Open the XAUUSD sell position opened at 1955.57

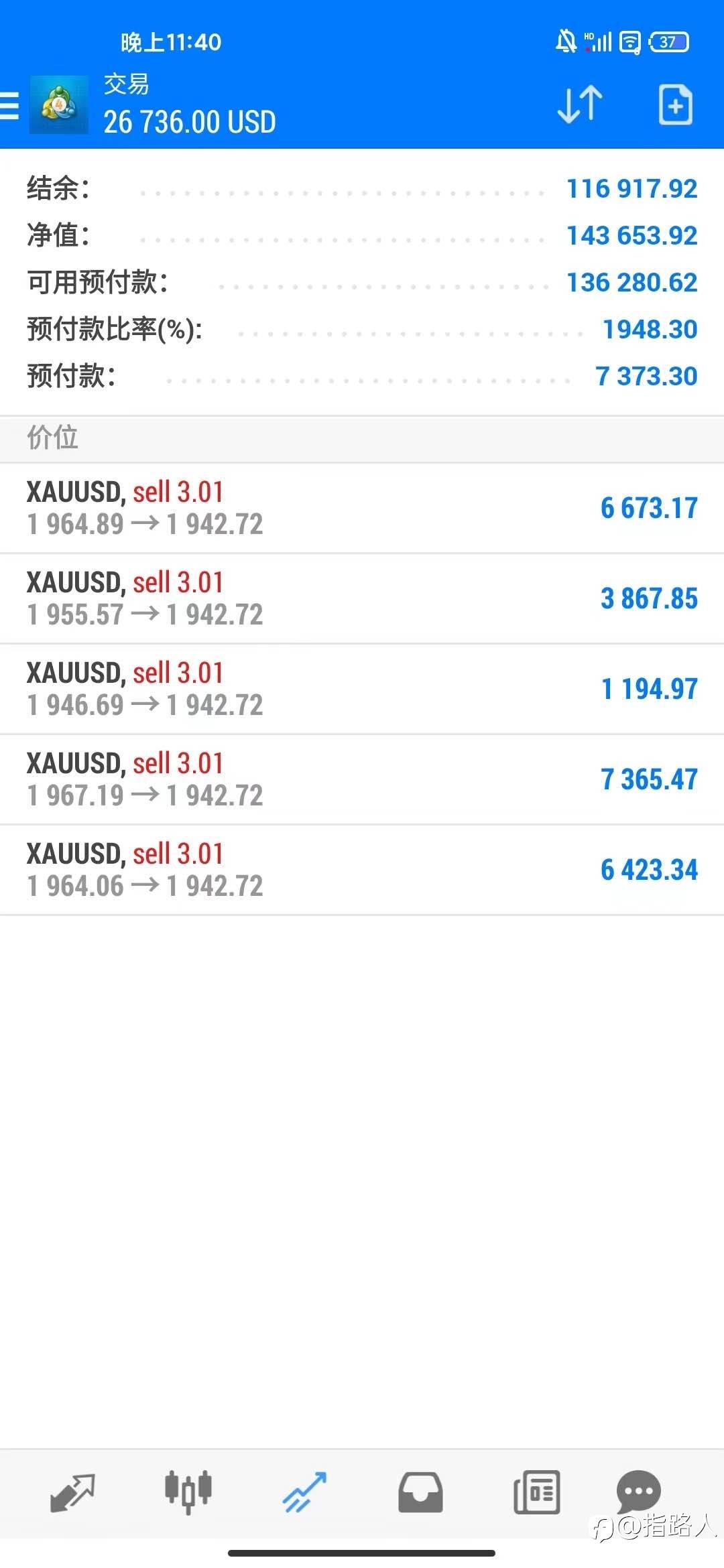[362, 598]
